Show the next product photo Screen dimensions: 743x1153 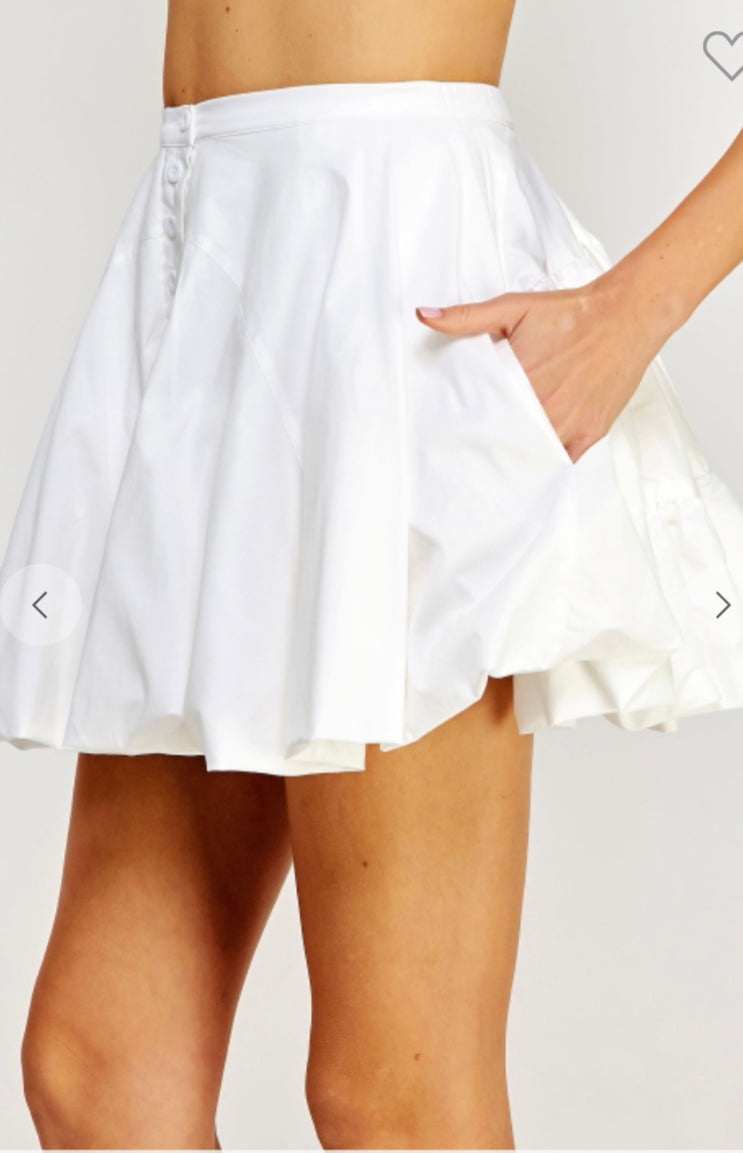[x=722, y=605]
